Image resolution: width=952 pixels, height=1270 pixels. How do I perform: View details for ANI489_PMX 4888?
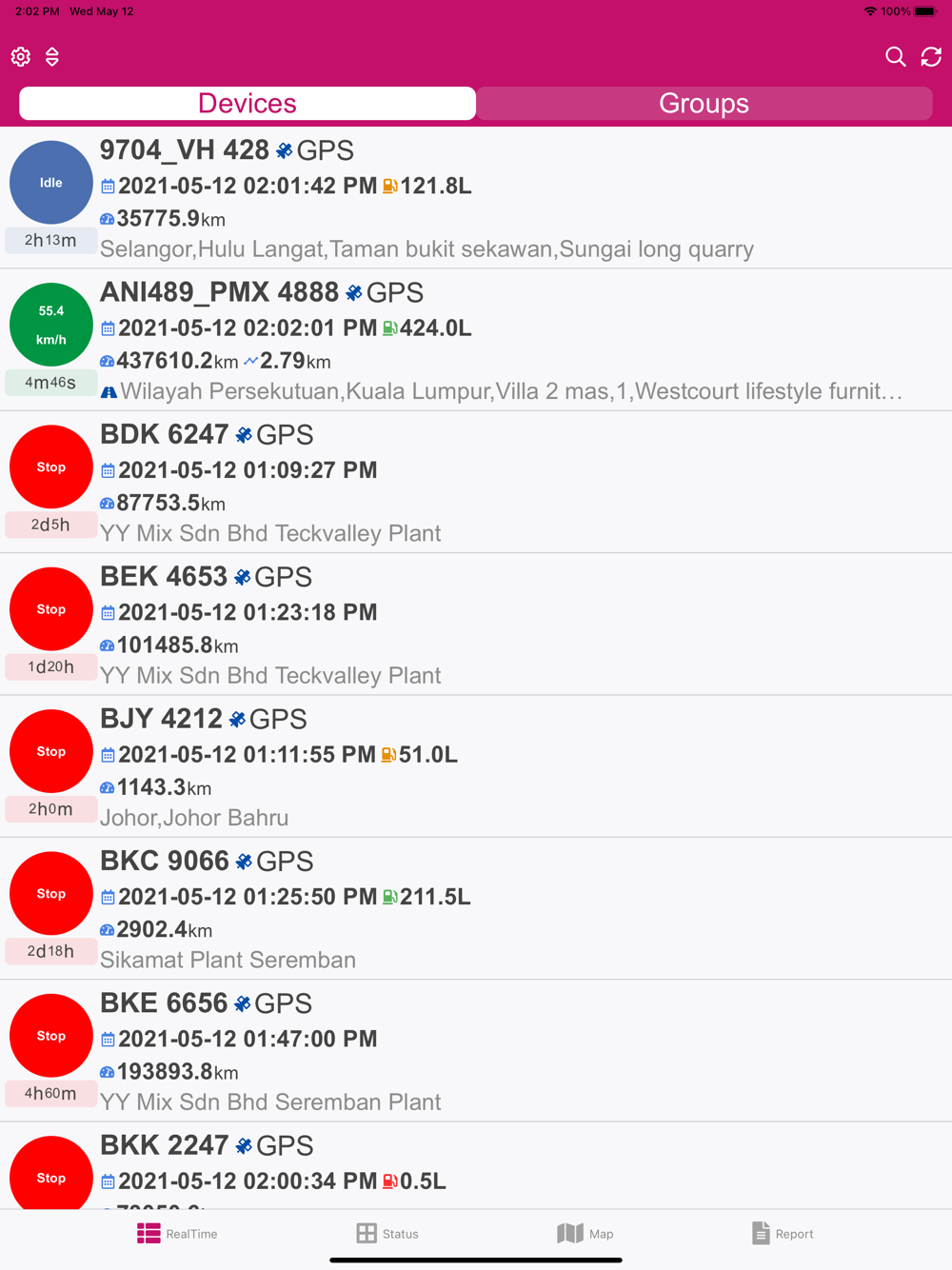pos(476,340)
